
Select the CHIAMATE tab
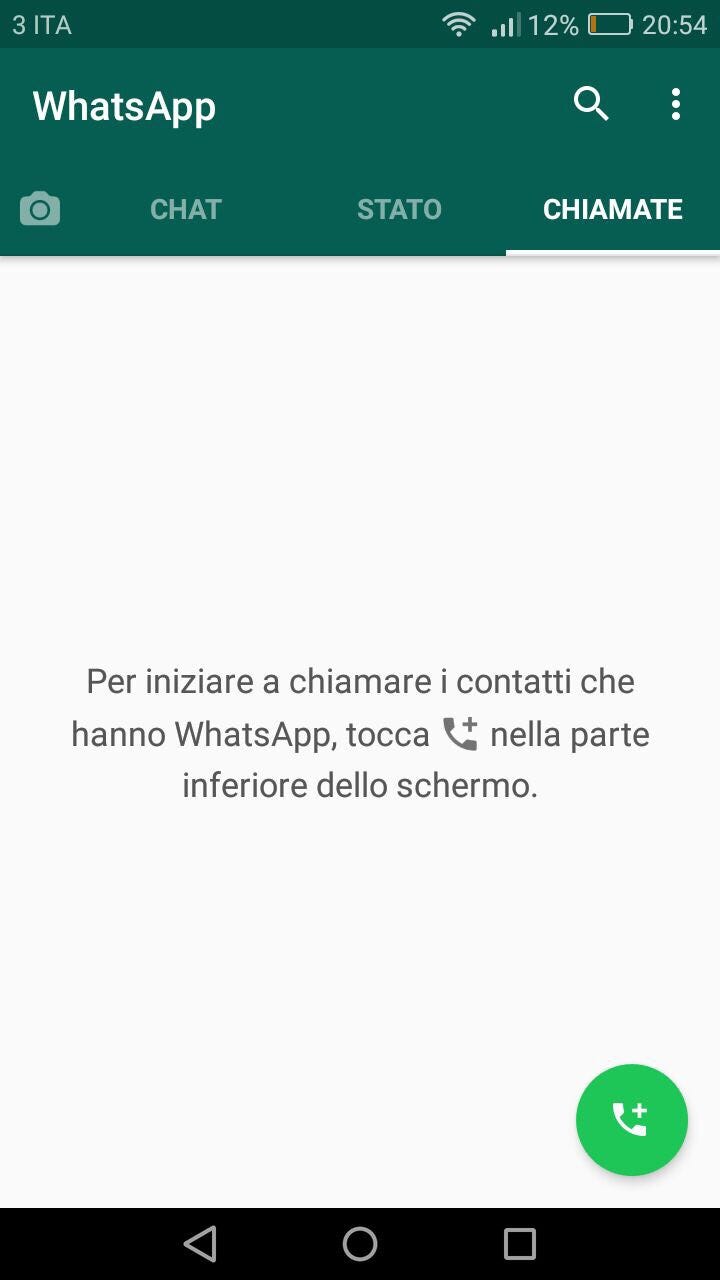coord(613,209)
